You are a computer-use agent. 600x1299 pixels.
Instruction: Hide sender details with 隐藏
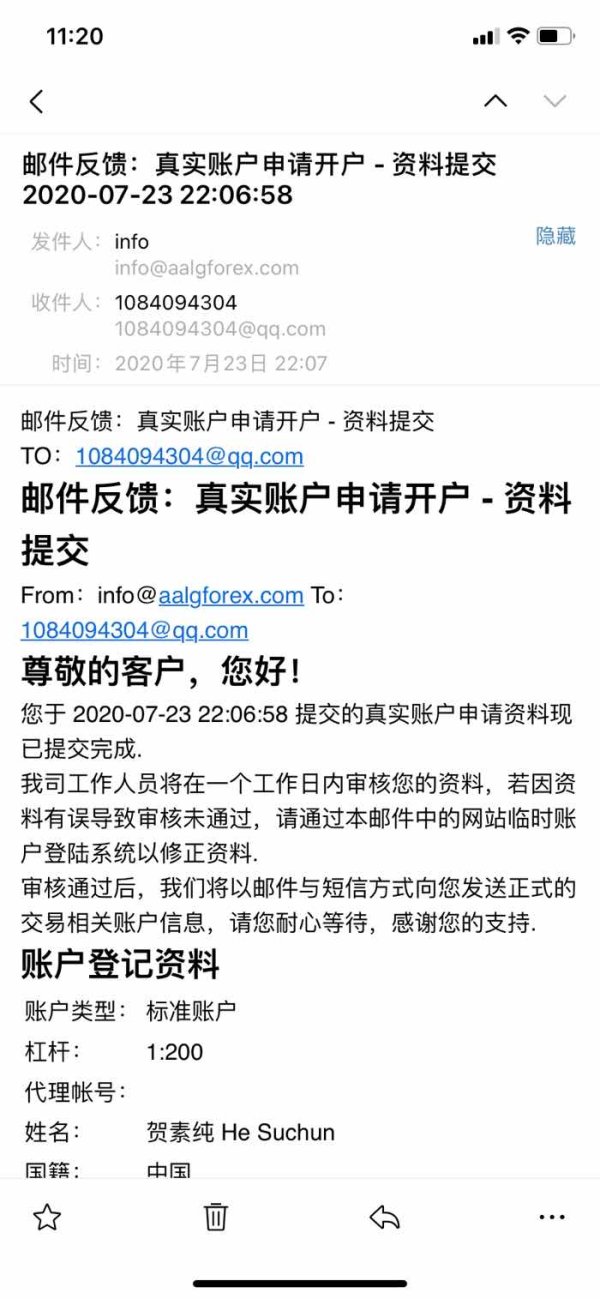(x=556, y=236)
